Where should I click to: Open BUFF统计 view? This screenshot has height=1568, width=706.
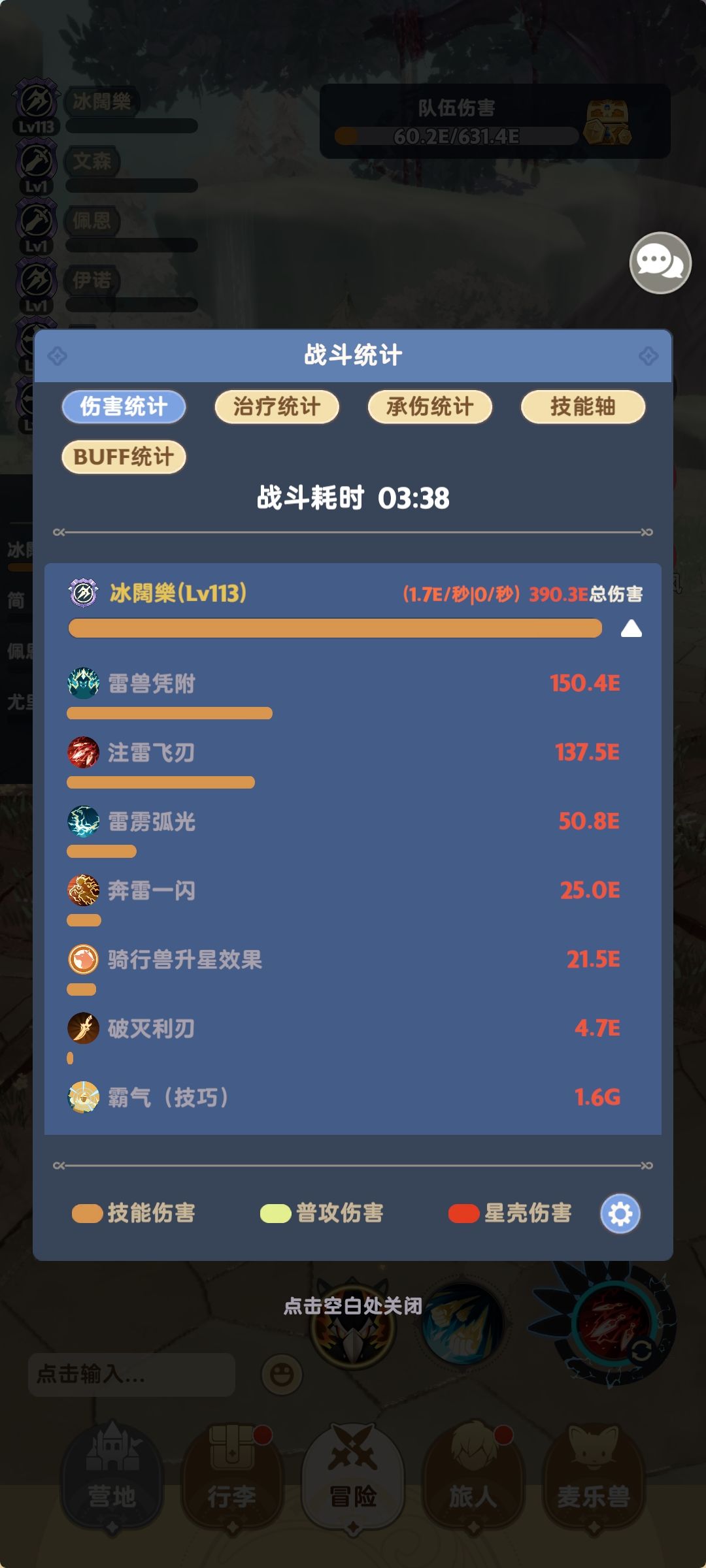(x=123, y=457)
